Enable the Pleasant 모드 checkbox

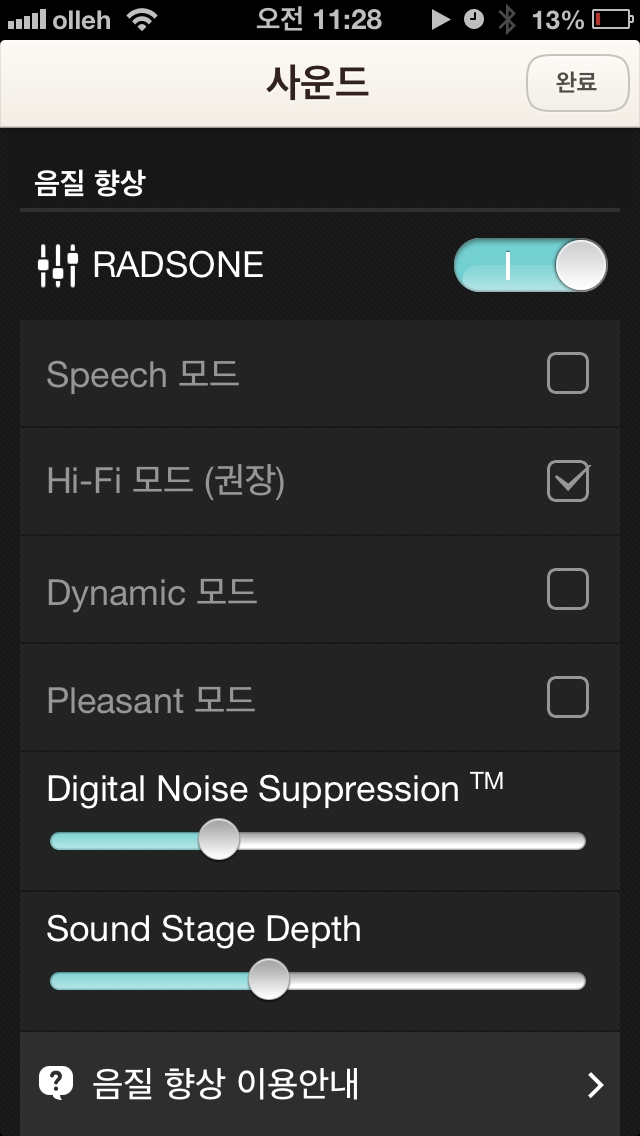pos(567,697)
